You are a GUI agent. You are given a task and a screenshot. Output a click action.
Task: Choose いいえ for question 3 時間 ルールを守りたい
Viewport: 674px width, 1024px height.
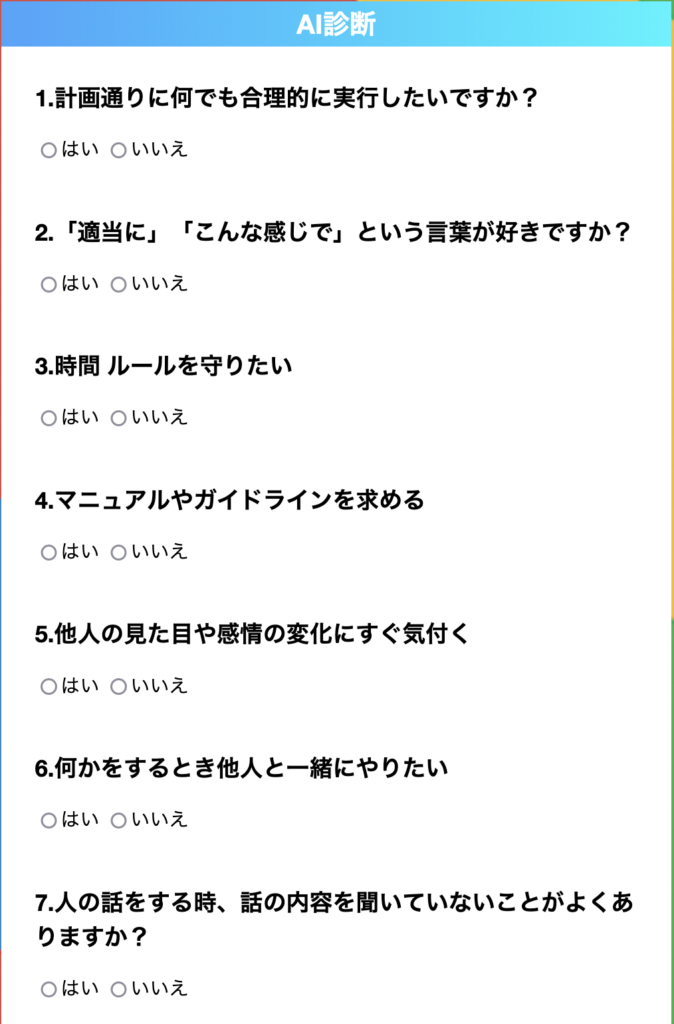pyautogui.click(x=118, y=418)
